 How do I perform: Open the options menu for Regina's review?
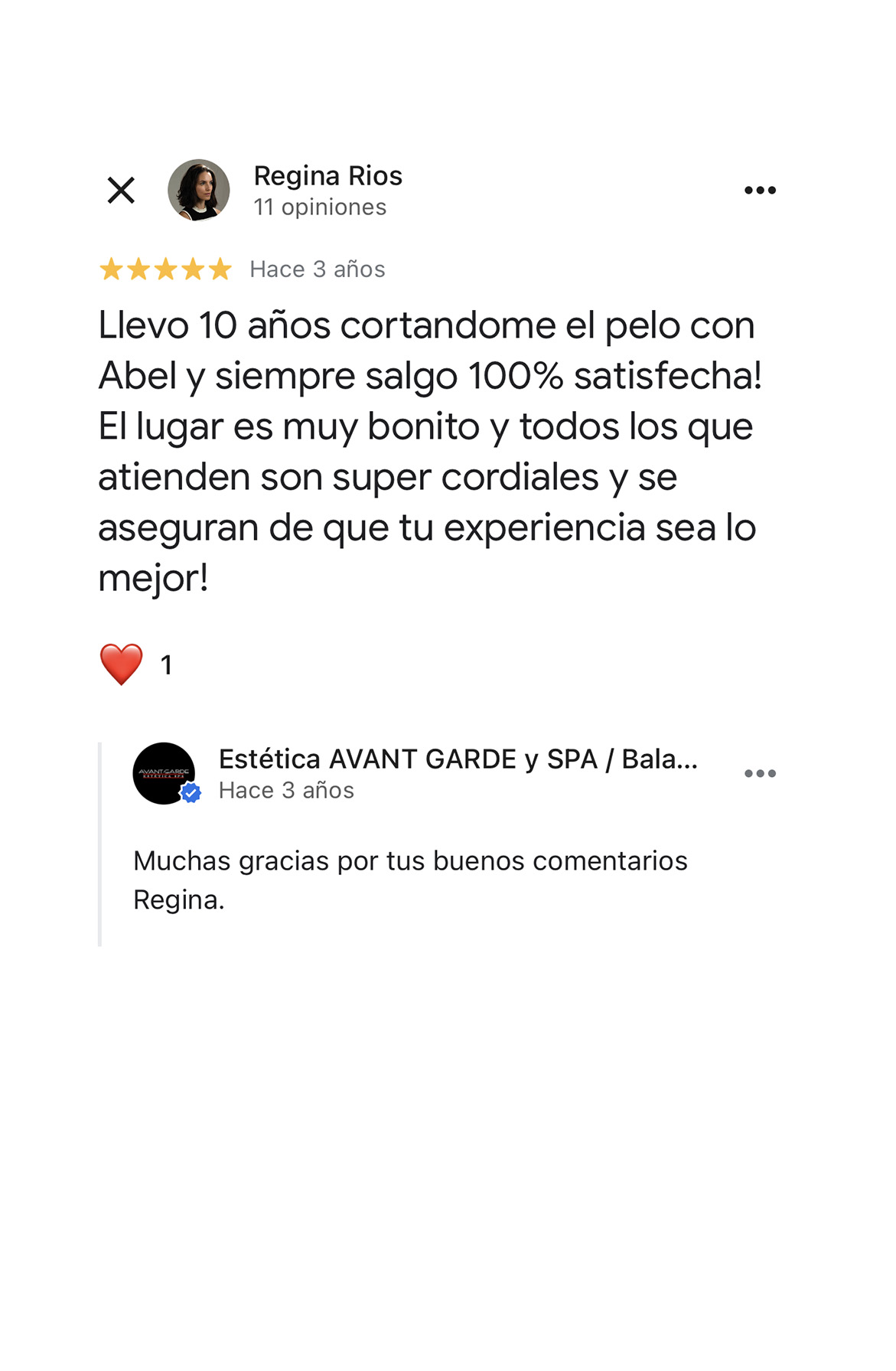click(x=760, y=191)
